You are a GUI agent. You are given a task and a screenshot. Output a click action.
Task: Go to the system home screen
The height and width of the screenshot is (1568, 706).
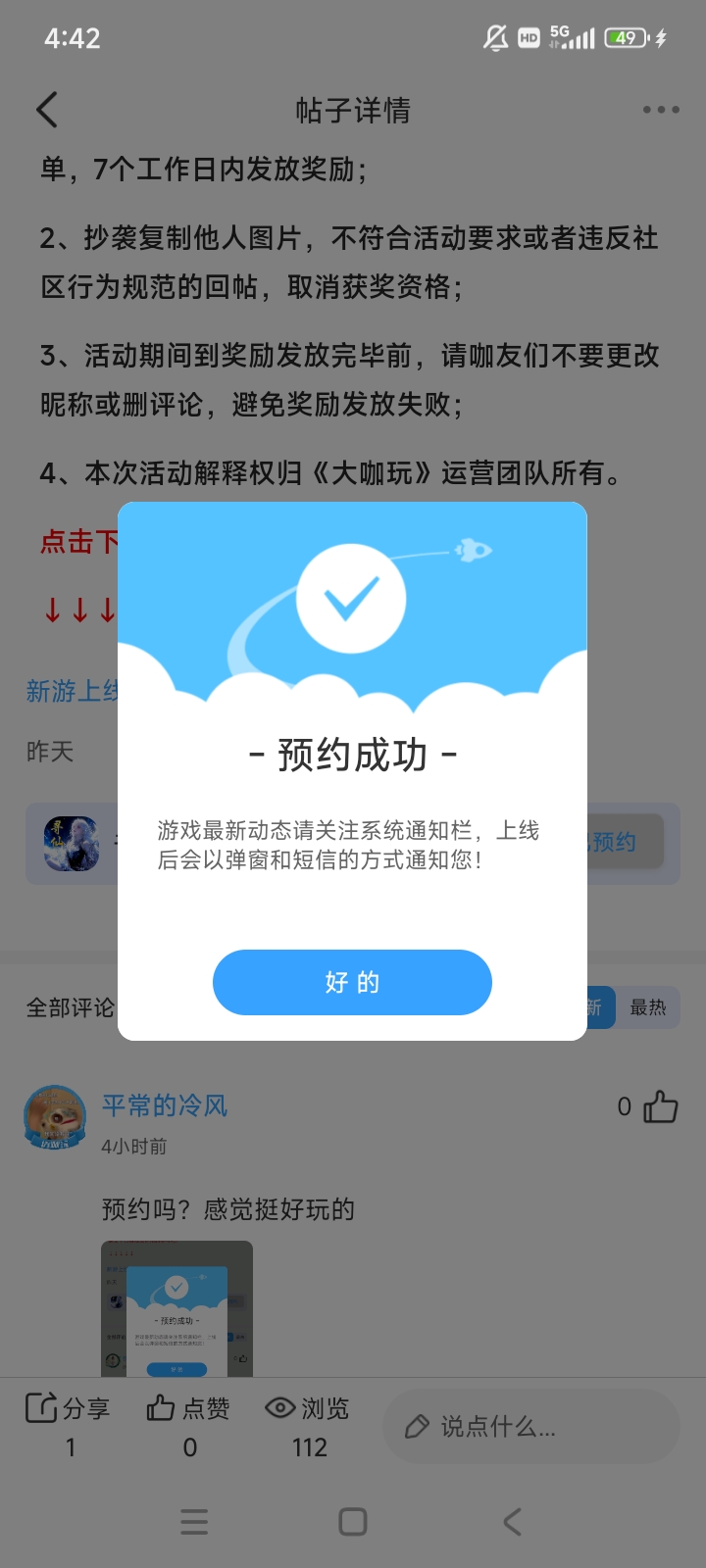pyautogui.click(x=352, y=1522)
